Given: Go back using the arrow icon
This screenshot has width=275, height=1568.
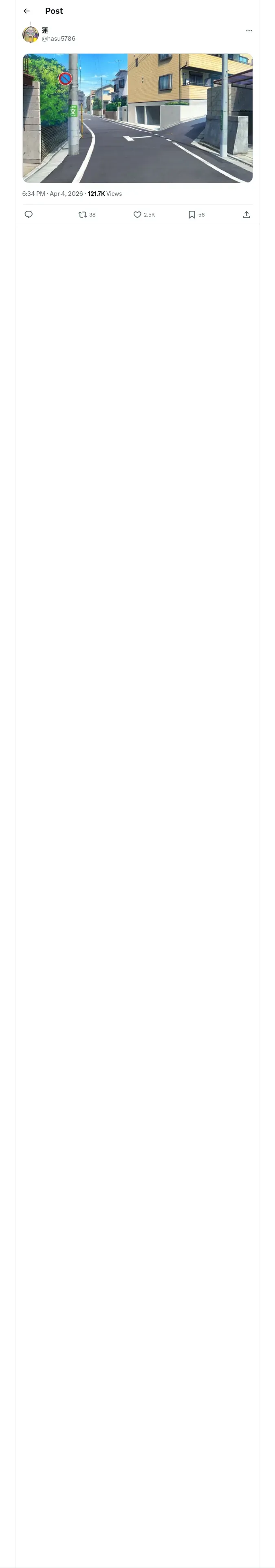Looking at the screenshot, I should coord(26,11).
